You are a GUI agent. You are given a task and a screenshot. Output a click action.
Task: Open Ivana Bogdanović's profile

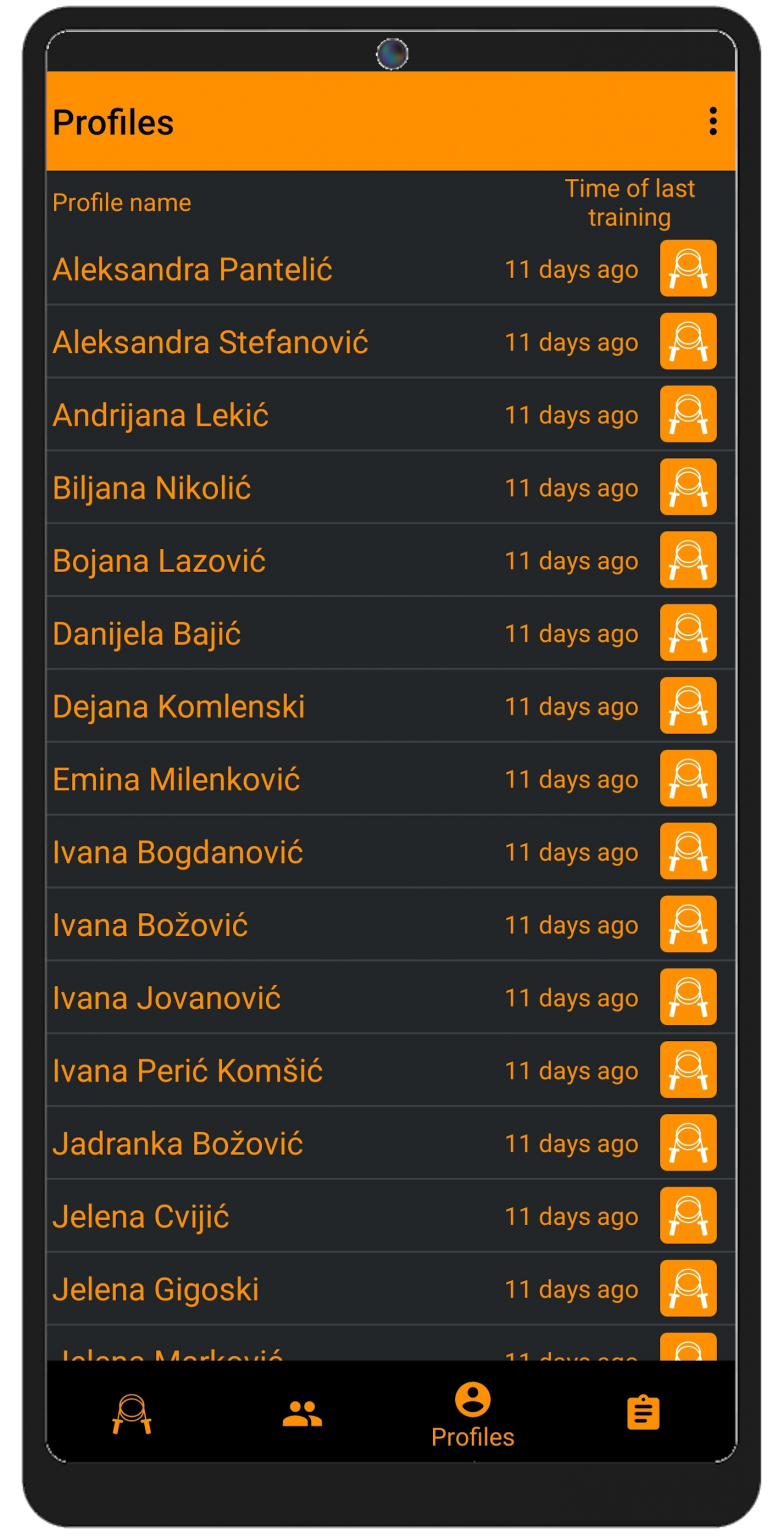(391, 851)
